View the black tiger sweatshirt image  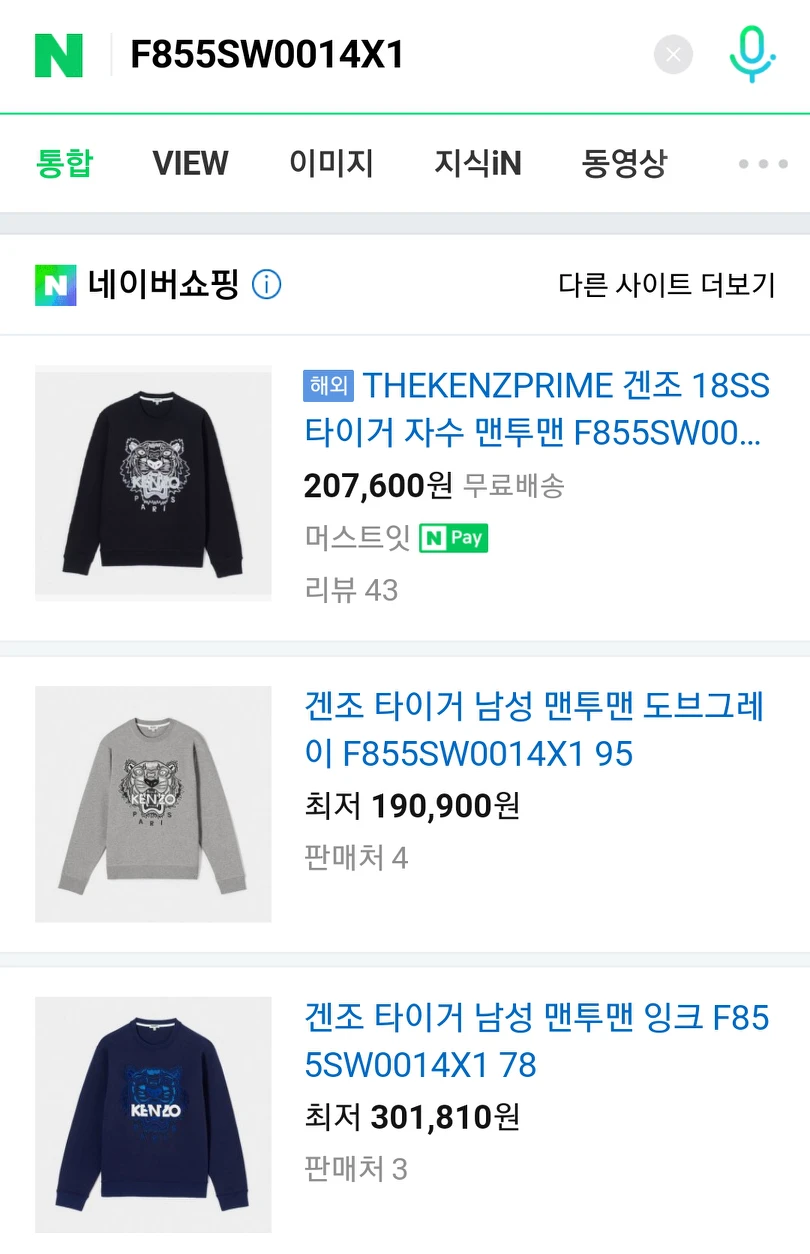pyautogui.click(x=153, y=483)
